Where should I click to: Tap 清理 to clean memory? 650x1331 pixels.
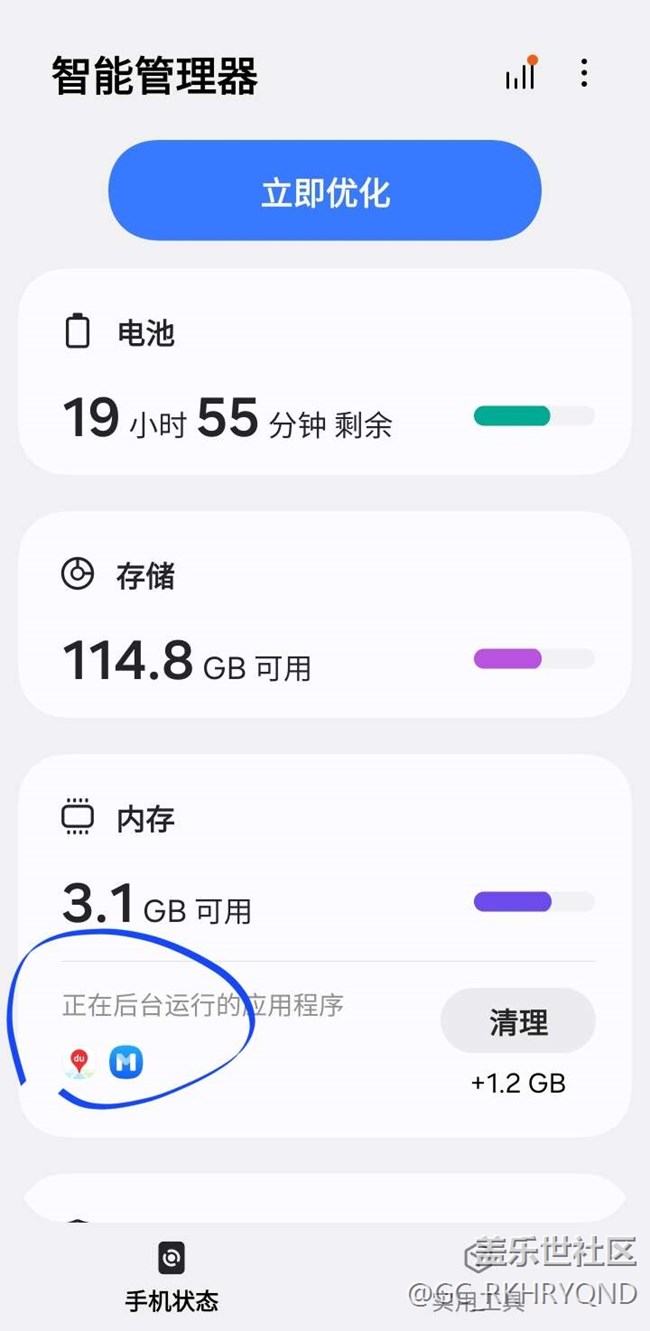point(518,1021)
